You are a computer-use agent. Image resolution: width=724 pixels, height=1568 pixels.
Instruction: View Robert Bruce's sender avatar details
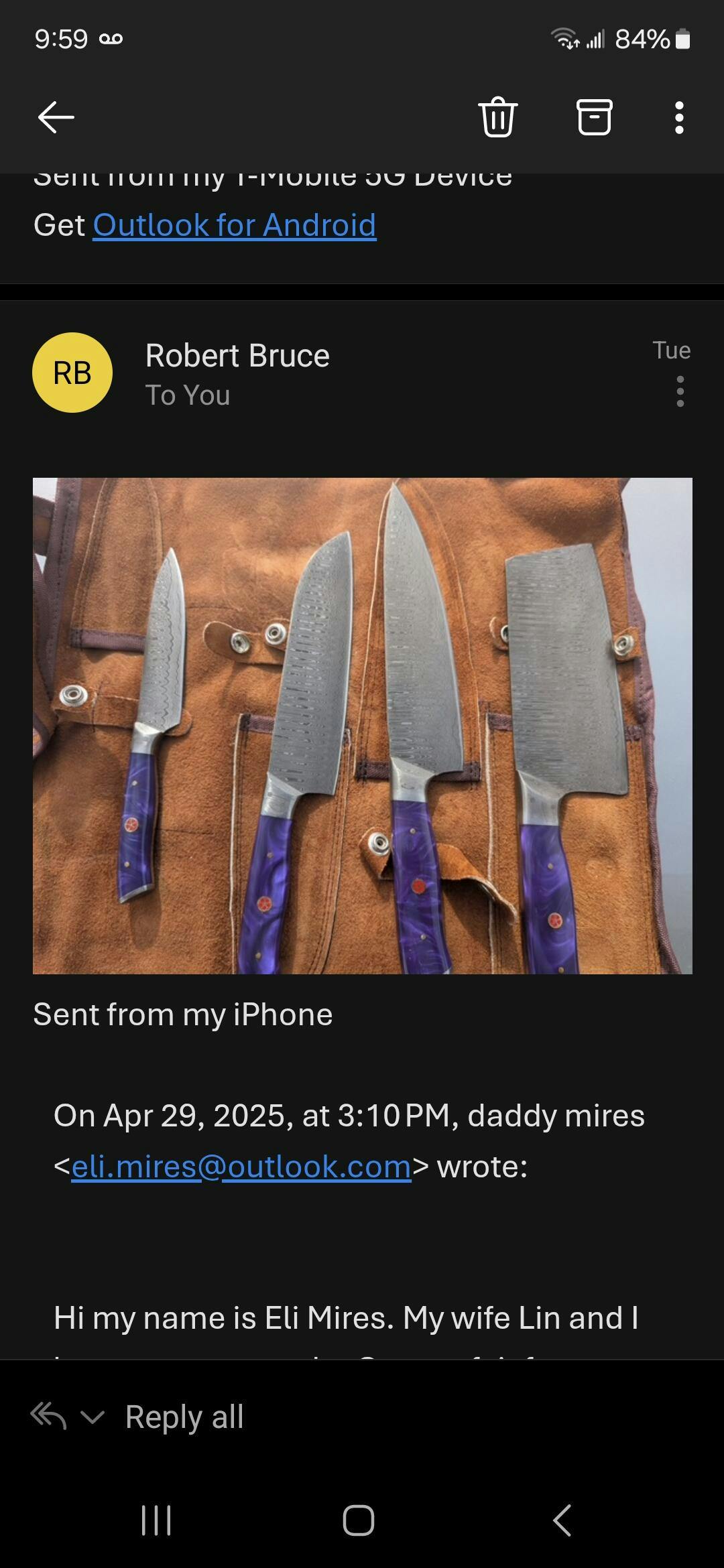point(72,373)
